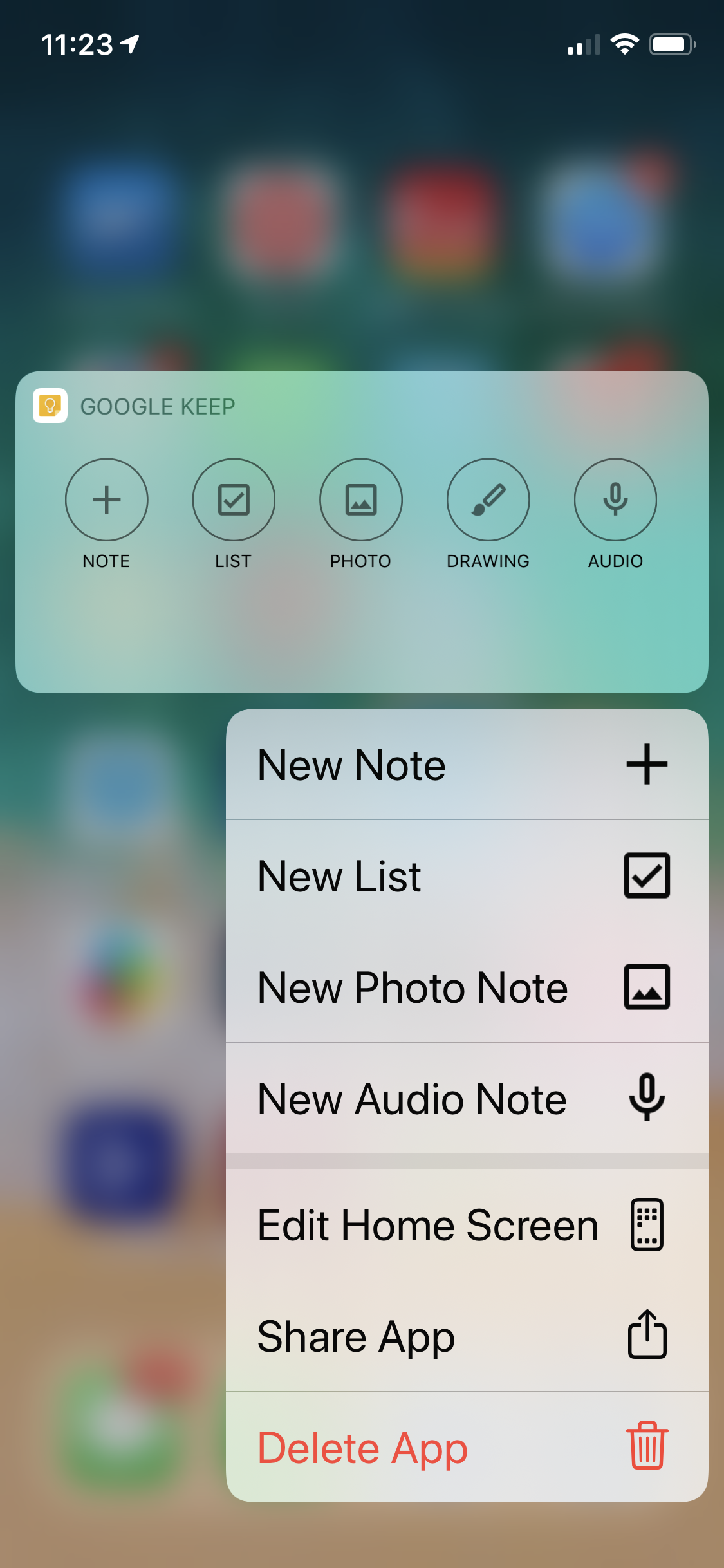
Task: Choose New List from the menu
Action: point(467,875)
